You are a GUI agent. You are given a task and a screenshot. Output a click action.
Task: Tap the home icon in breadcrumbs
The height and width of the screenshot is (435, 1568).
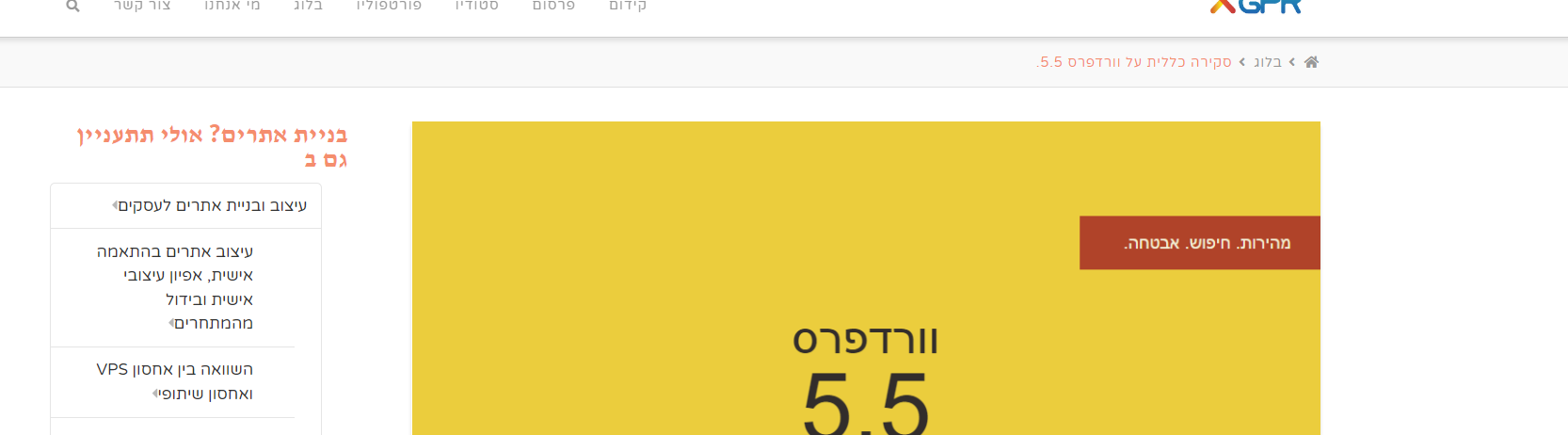click(1311, 62)
